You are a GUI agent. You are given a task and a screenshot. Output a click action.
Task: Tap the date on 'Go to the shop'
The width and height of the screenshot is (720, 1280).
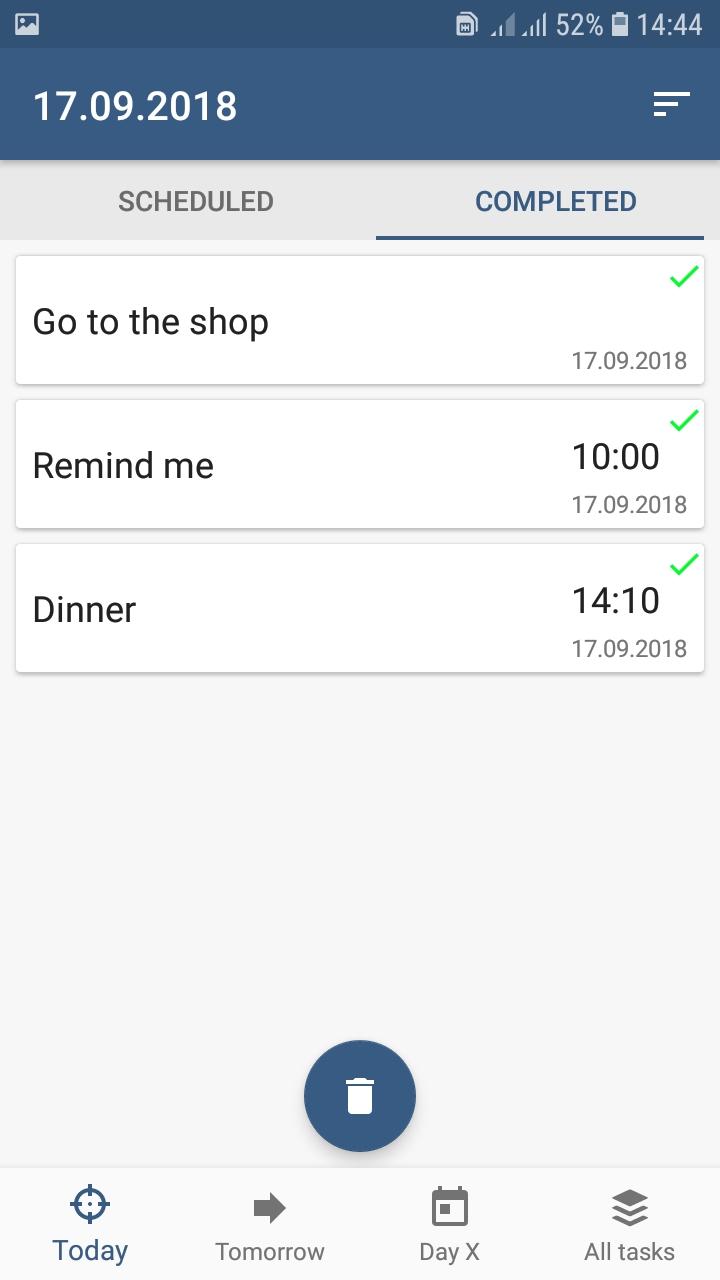pyautogui.click(x=630, y=360)
